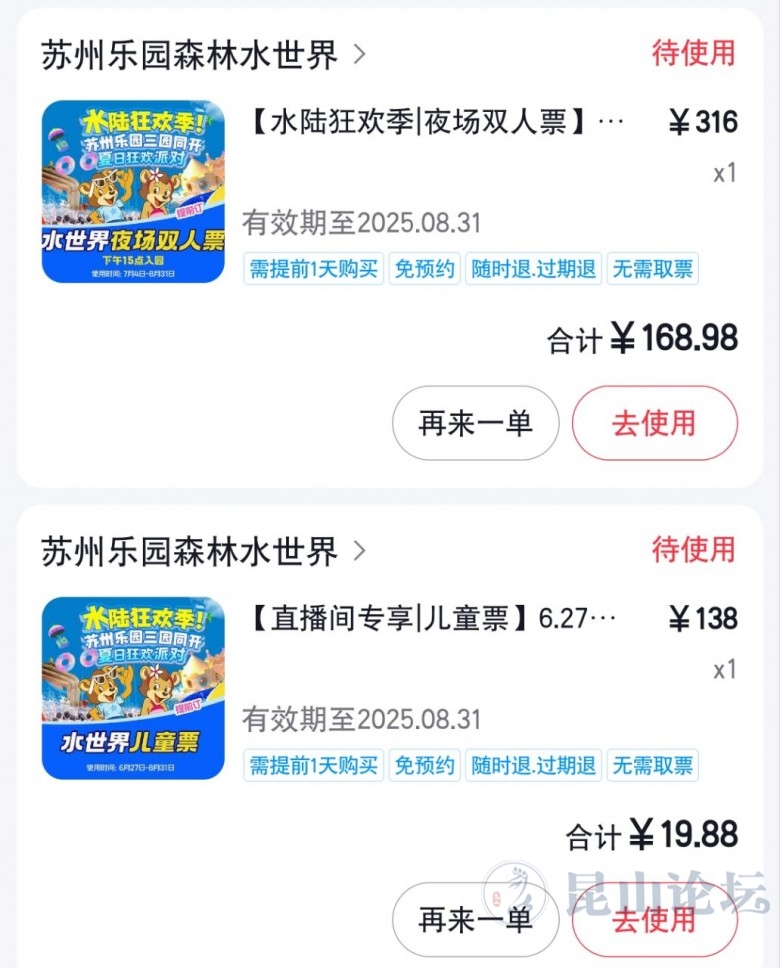Use the 儿童票 ticket via 去使用
This screenshot has width=780, height=968.
point(654,919)
